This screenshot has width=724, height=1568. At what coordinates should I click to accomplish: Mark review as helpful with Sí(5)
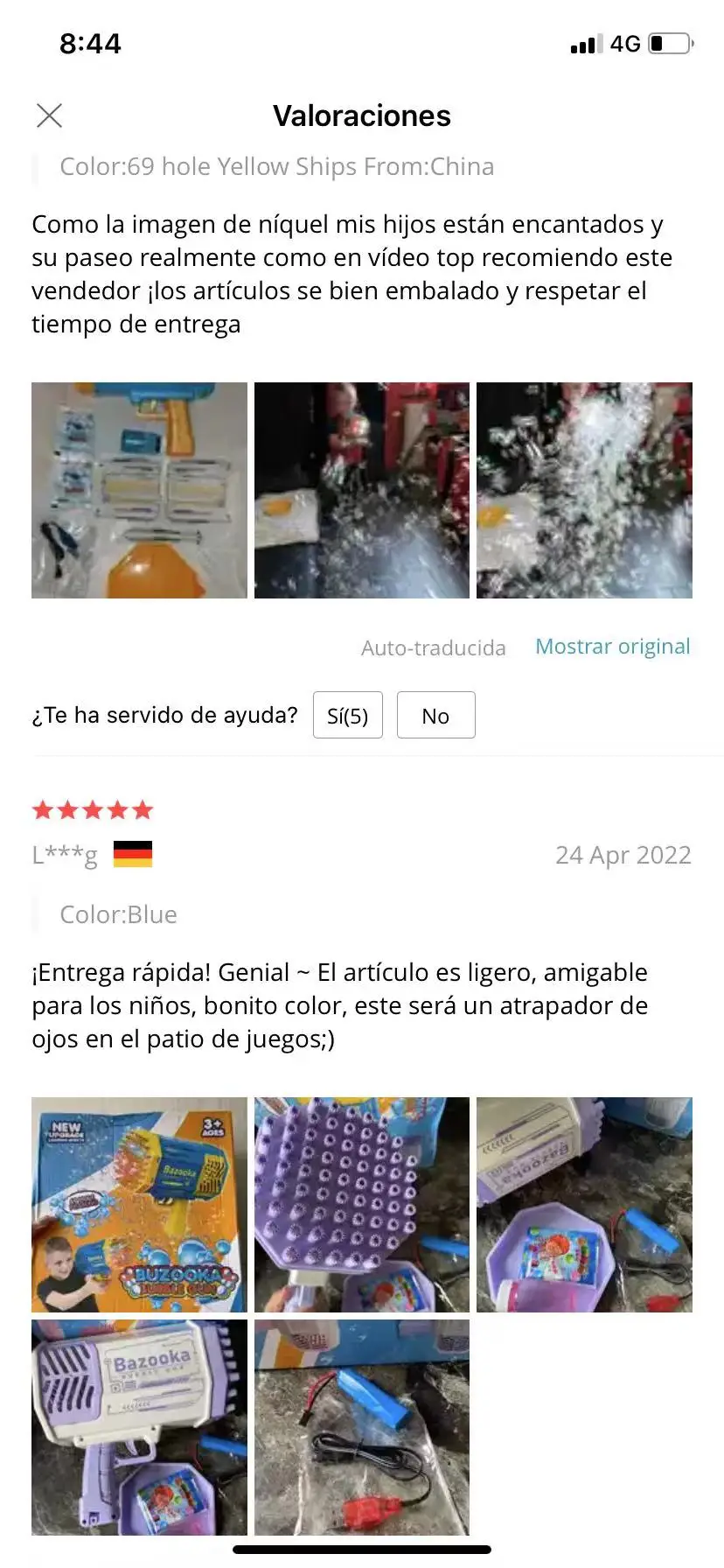(x=347, y=715)
